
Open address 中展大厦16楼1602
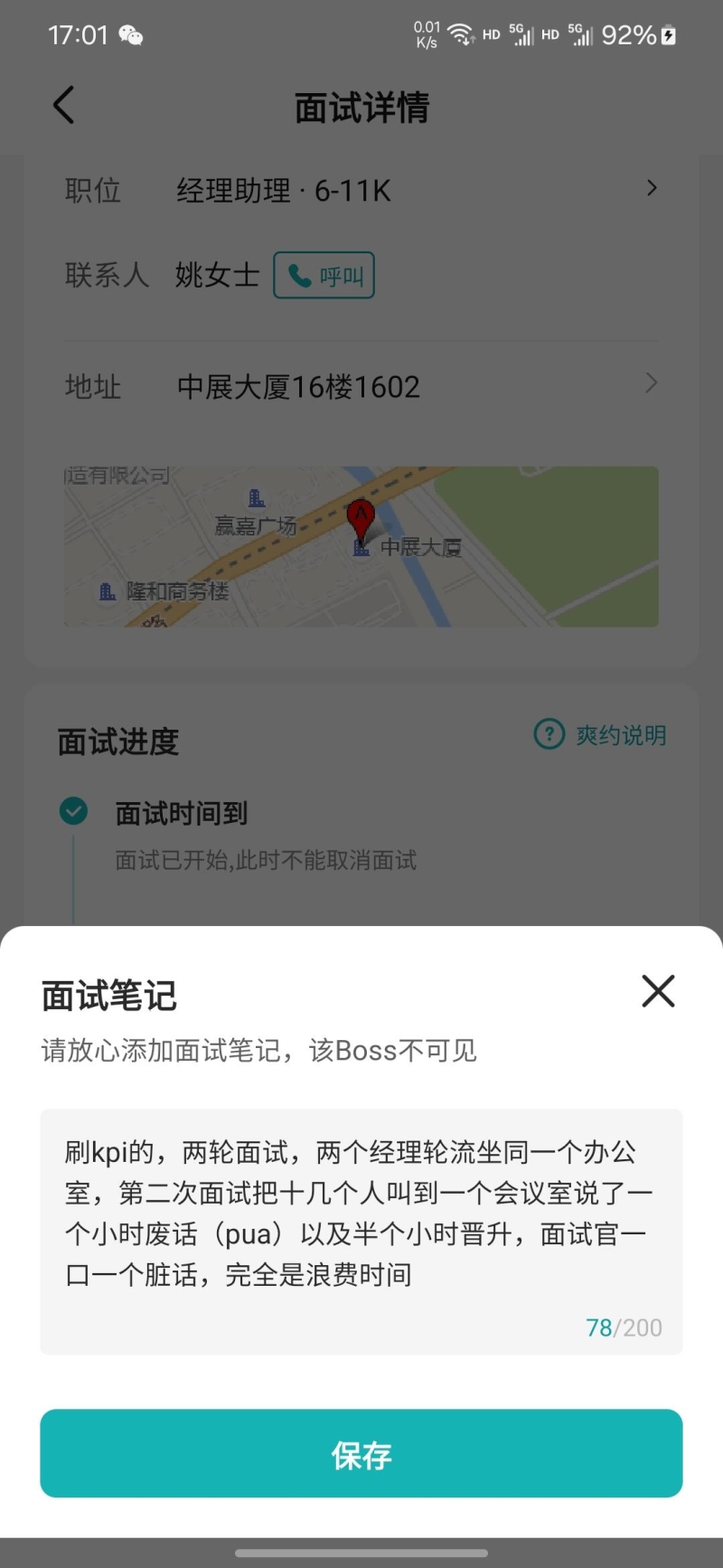[x=361, y=386]
